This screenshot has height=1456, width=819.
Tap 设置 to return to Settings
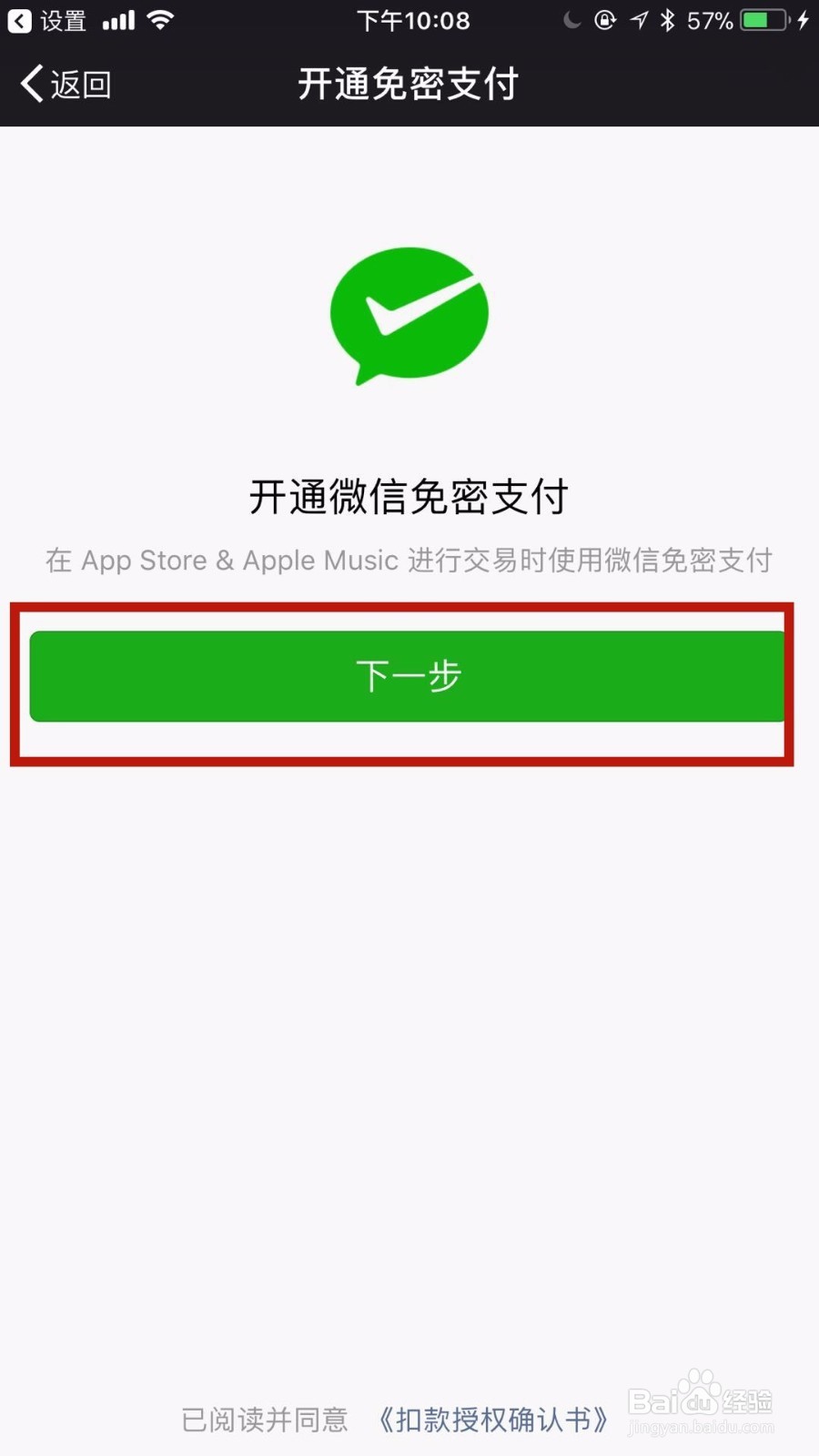click(x=61, y=20)
